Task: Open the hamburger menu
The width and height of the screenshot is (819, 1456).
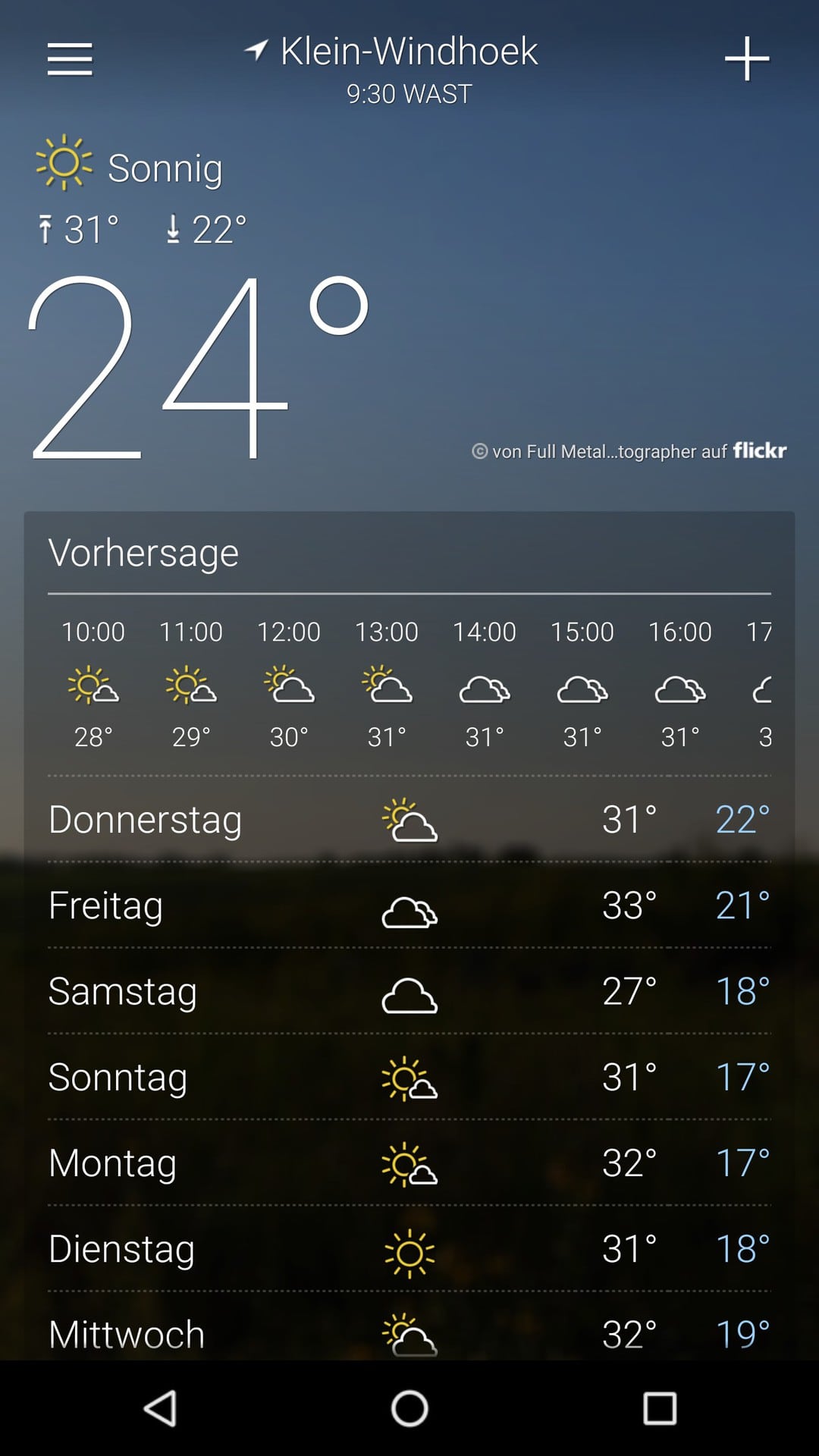Action: [70, 59]
